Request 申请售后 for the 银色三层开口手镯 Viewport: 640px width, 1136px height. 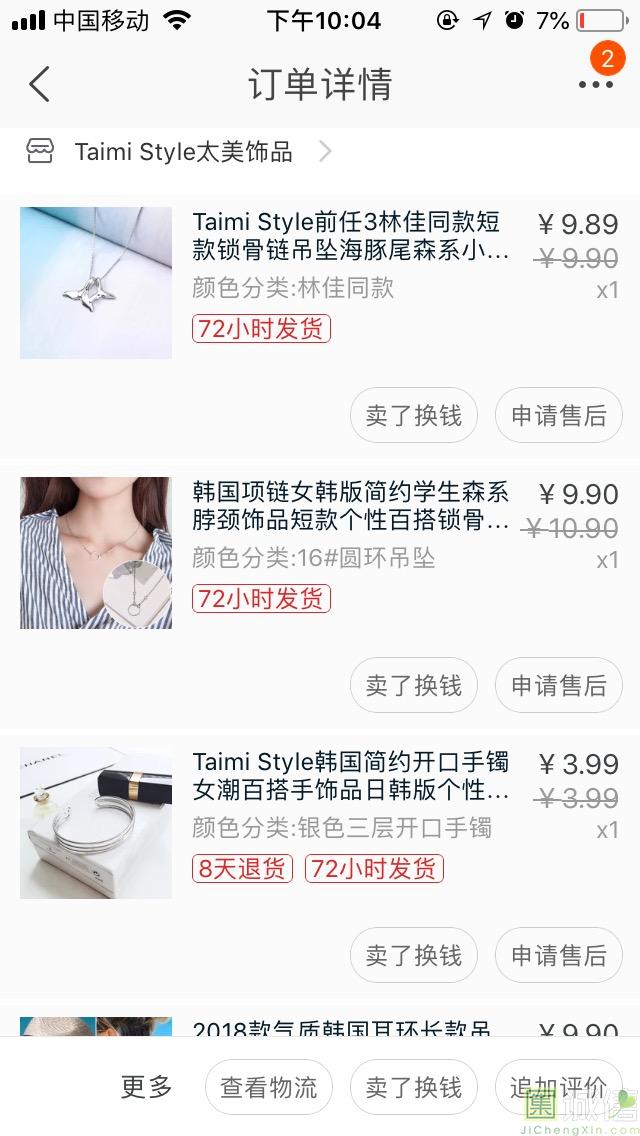click(559, 956)
